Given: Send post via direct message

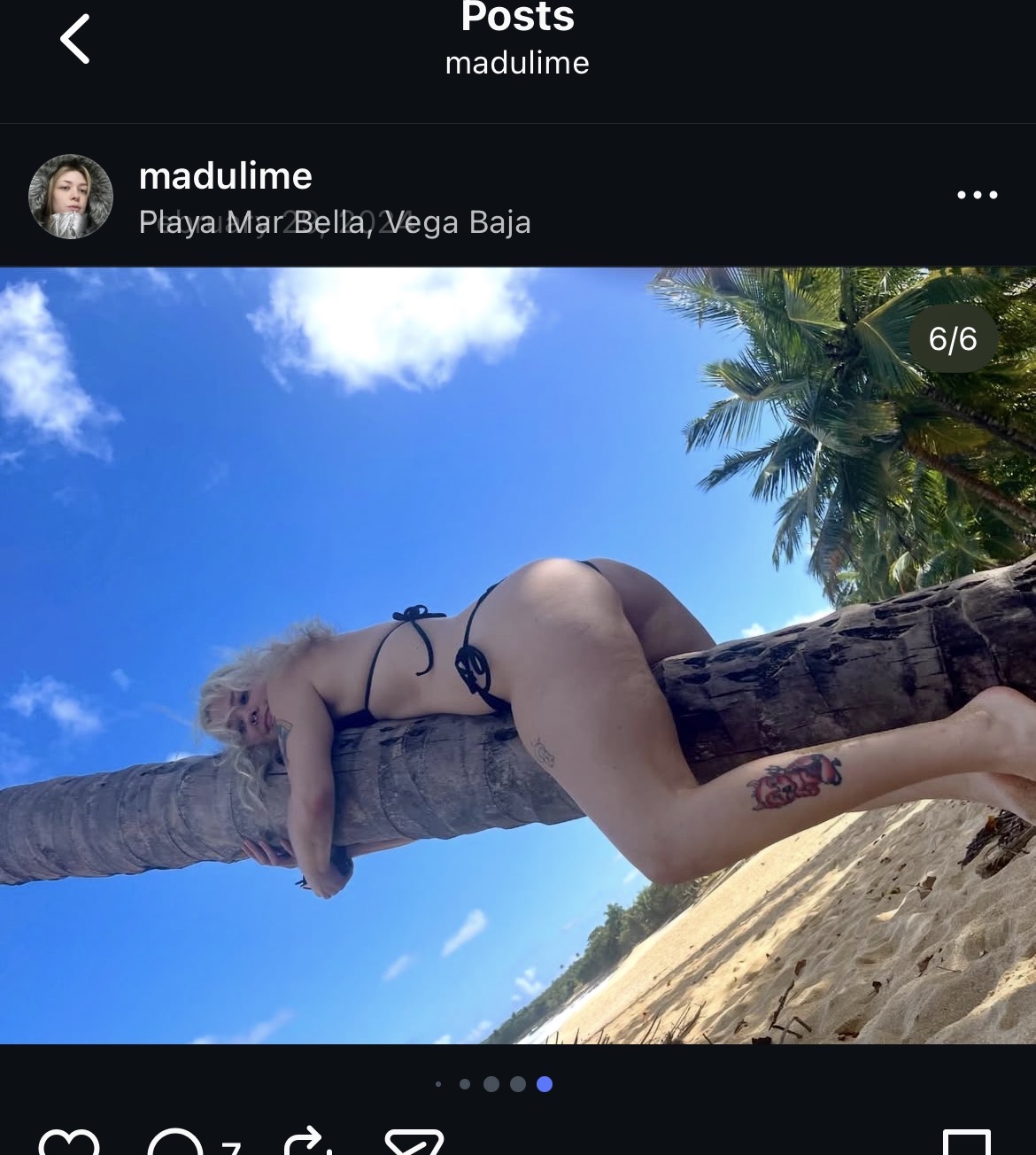Looking at the screenshot, I should 414,1144.
